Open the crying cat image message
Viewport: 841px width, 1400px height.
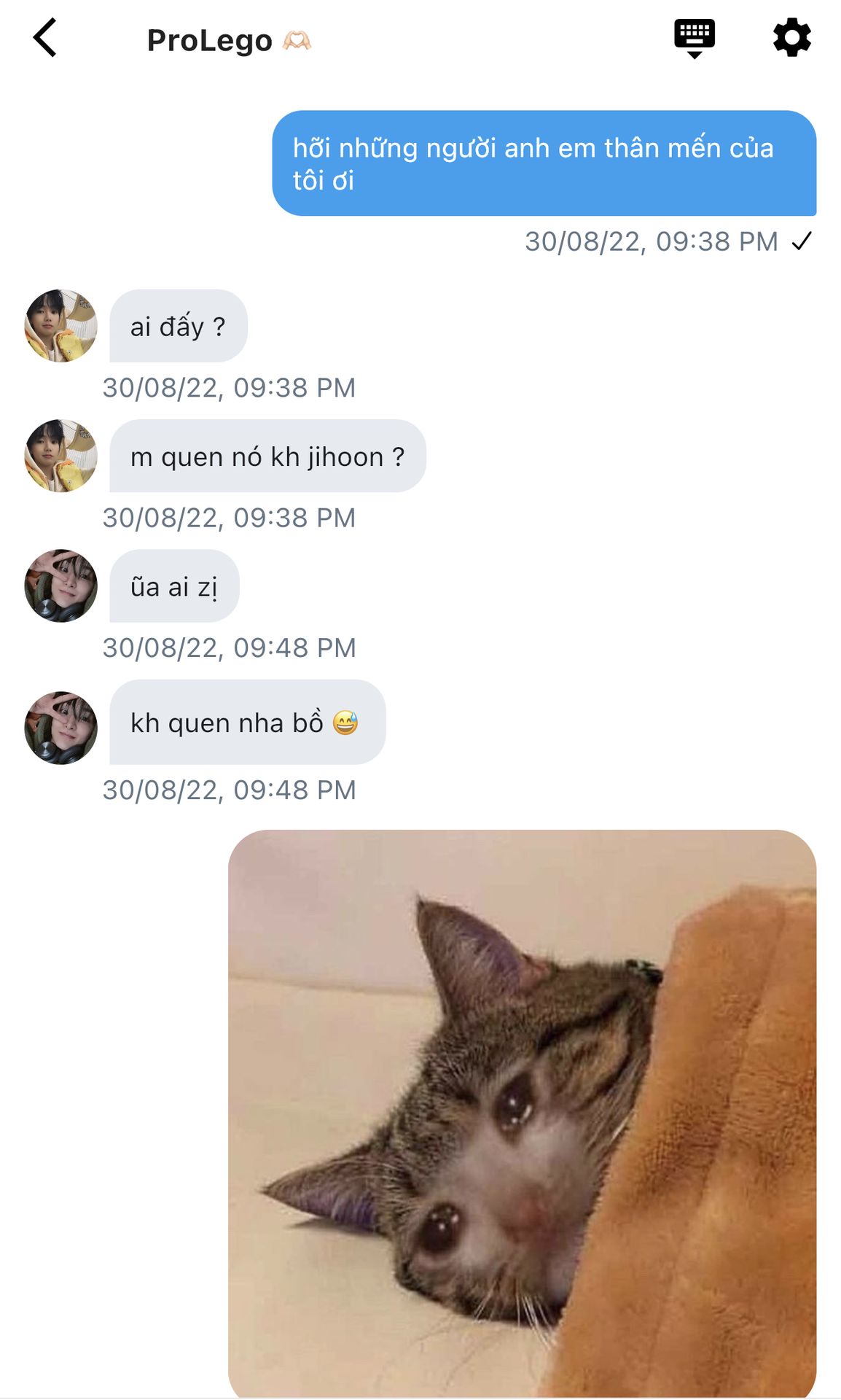[522, 1113]
